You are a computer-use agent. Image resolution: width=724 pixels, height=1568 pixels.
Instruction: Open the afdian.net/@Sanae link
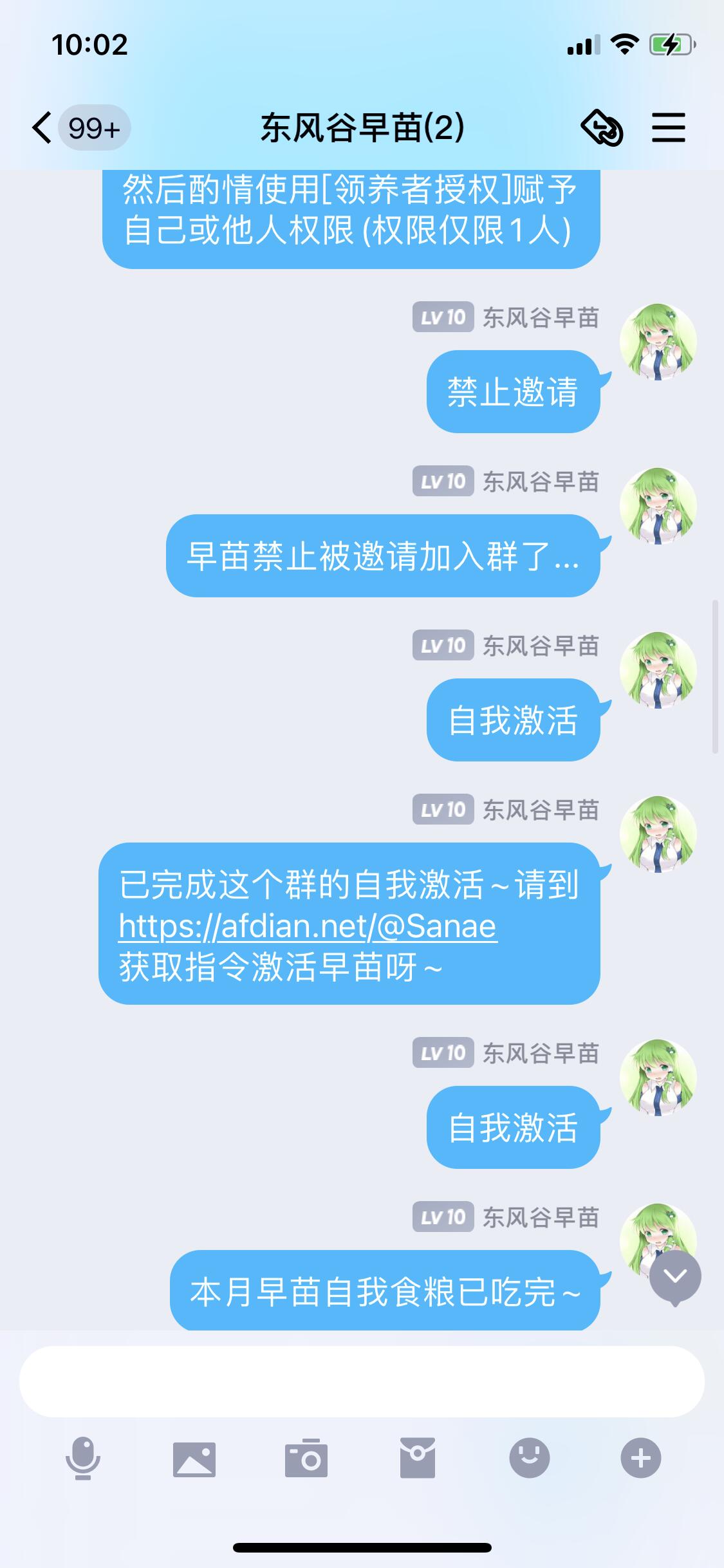[x=308, y=926]
